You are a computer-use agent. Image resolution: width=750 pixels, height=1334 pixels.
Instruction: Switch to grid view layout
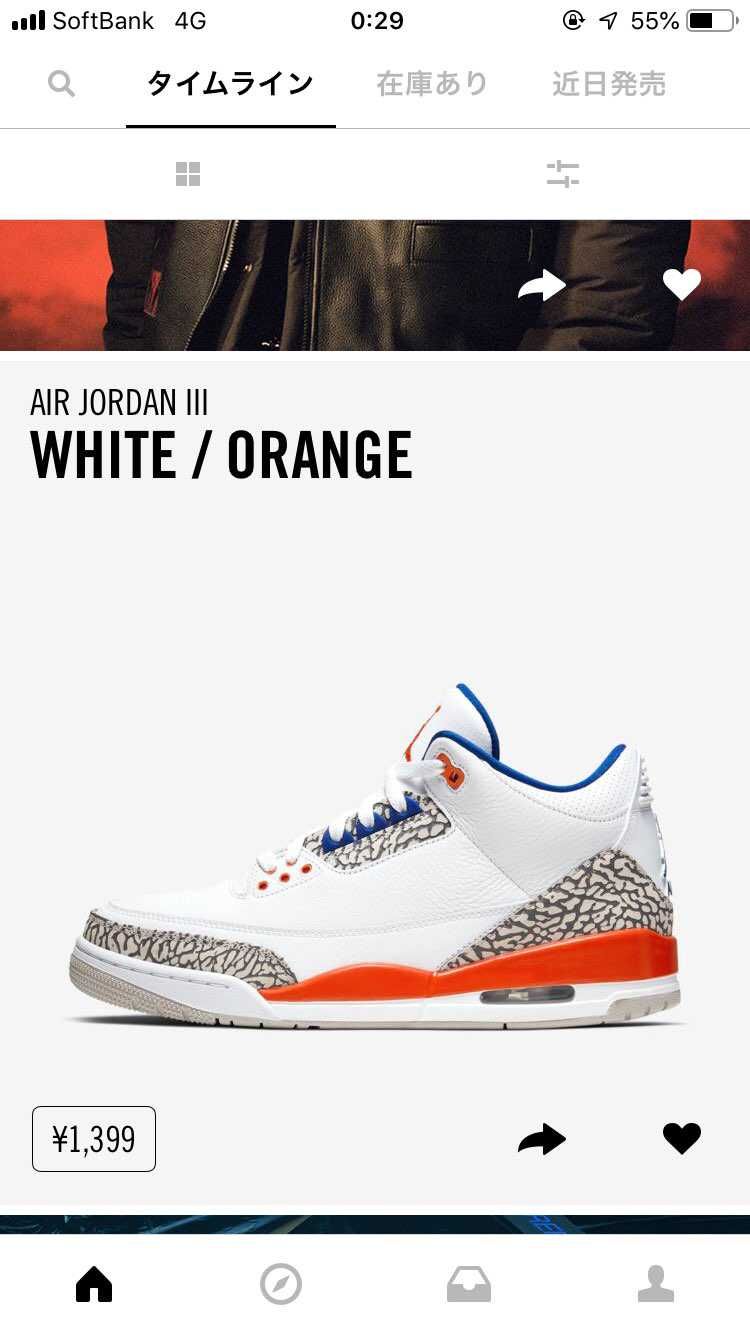[x=188, y=174]
